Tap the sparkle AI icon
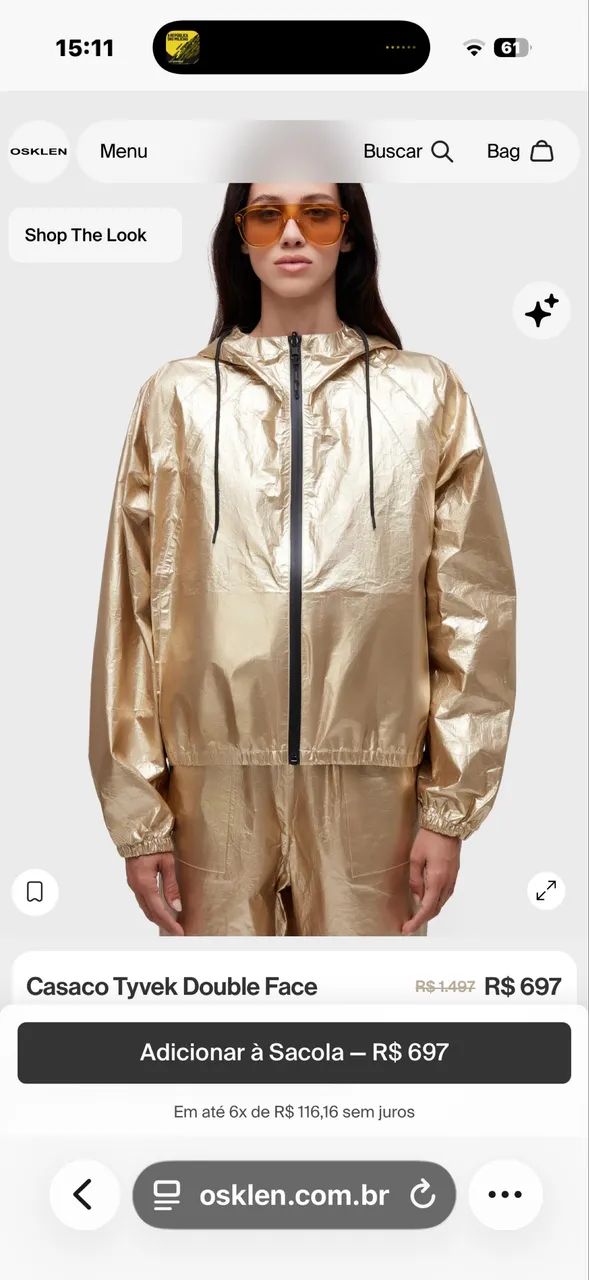589x1280 pixels. point(541,311)
